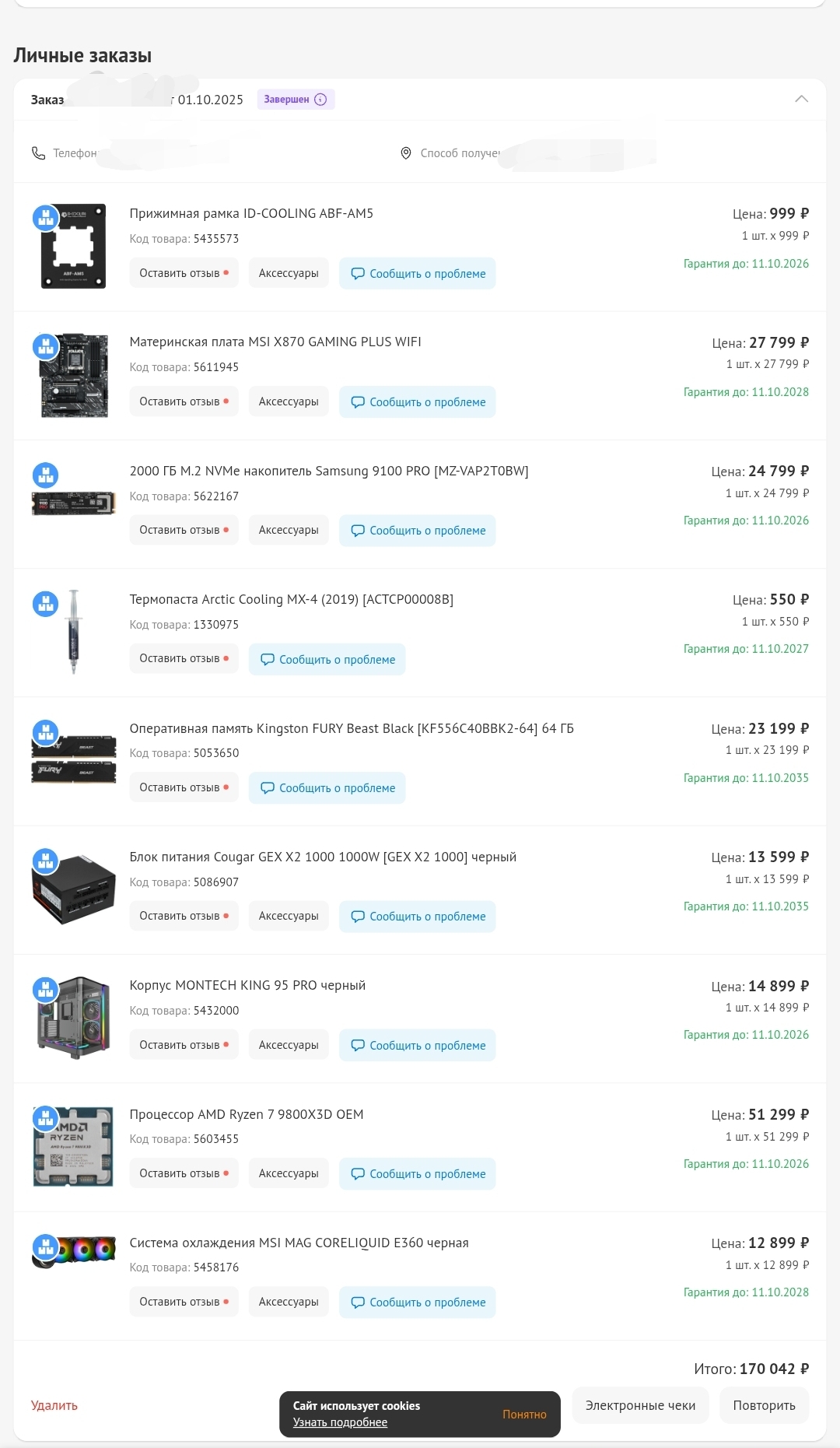Open accessories for MSI MAG CORELIQUID E360
This screenshot has width=840, height=1448.
tap(289, 1302)
